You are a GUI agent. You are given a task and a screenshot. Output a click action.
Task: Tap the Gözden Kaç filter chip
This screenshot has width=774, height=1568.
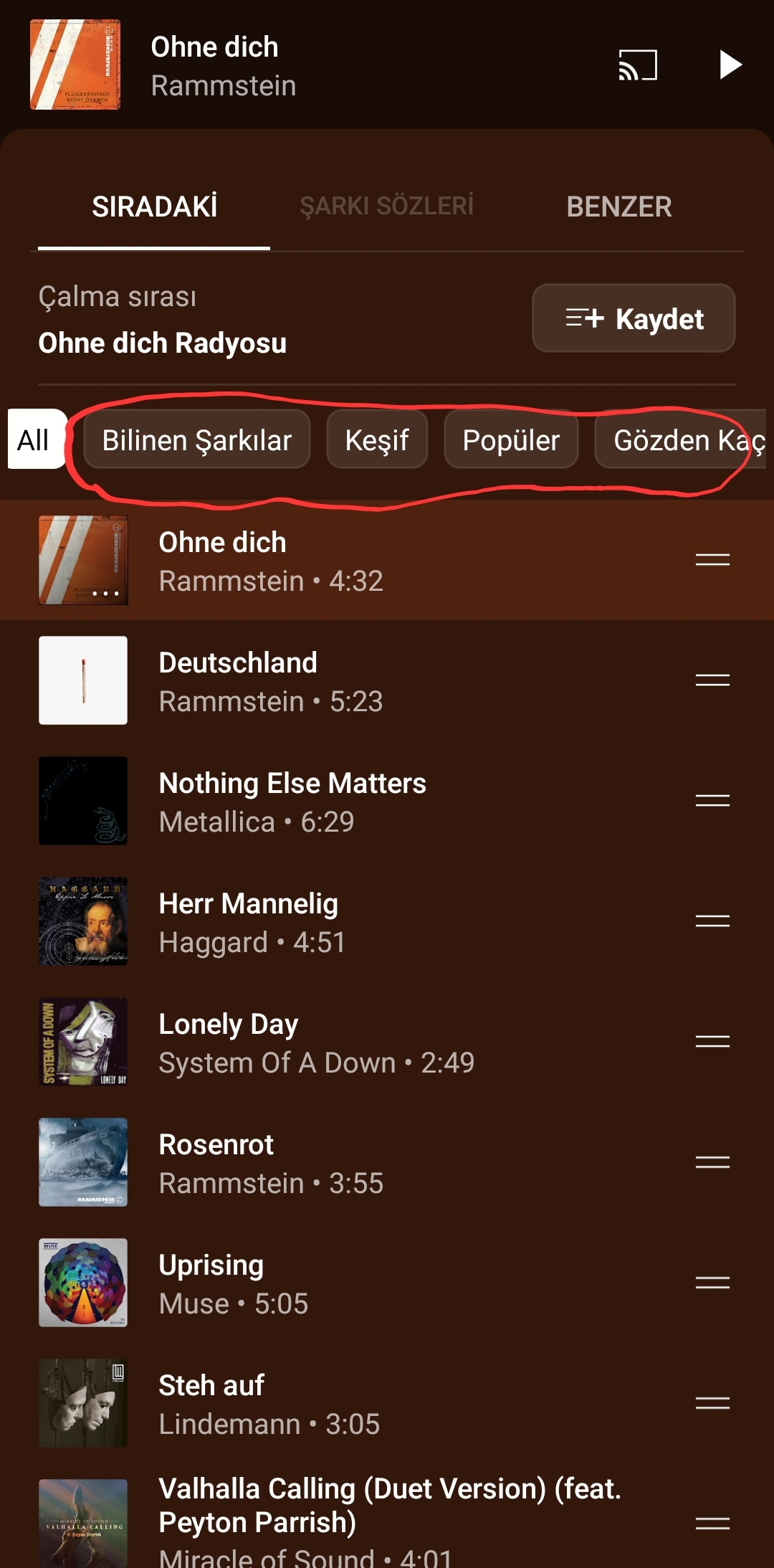[681, 439]
